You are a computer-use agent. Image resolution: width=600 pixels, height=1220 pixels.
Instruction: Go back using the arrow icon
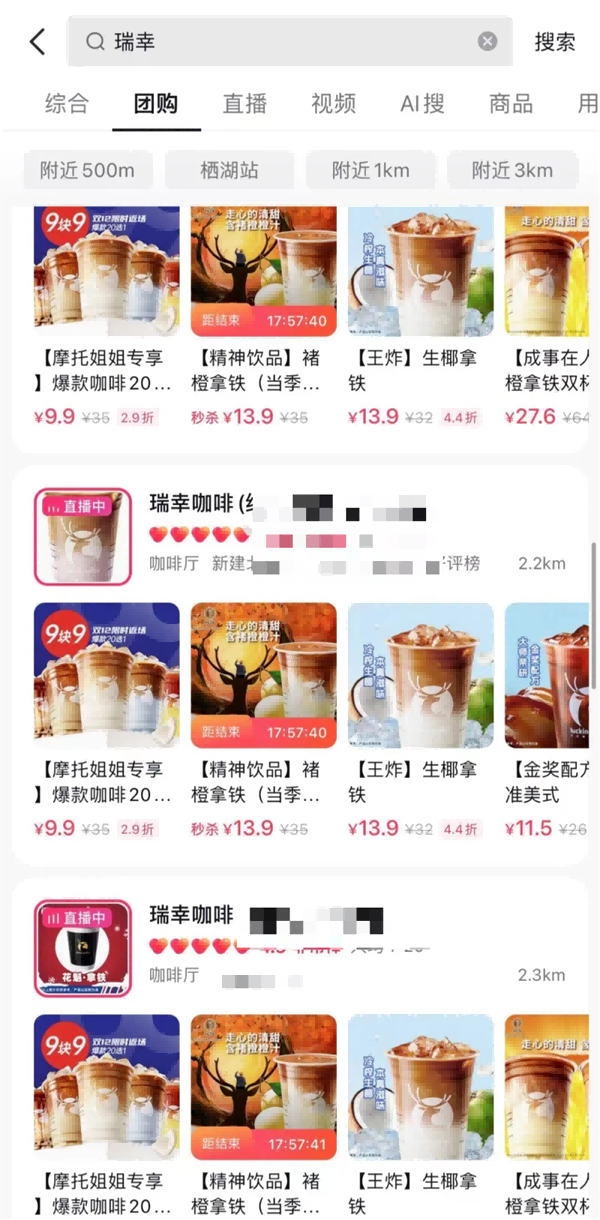coord(38,42)
